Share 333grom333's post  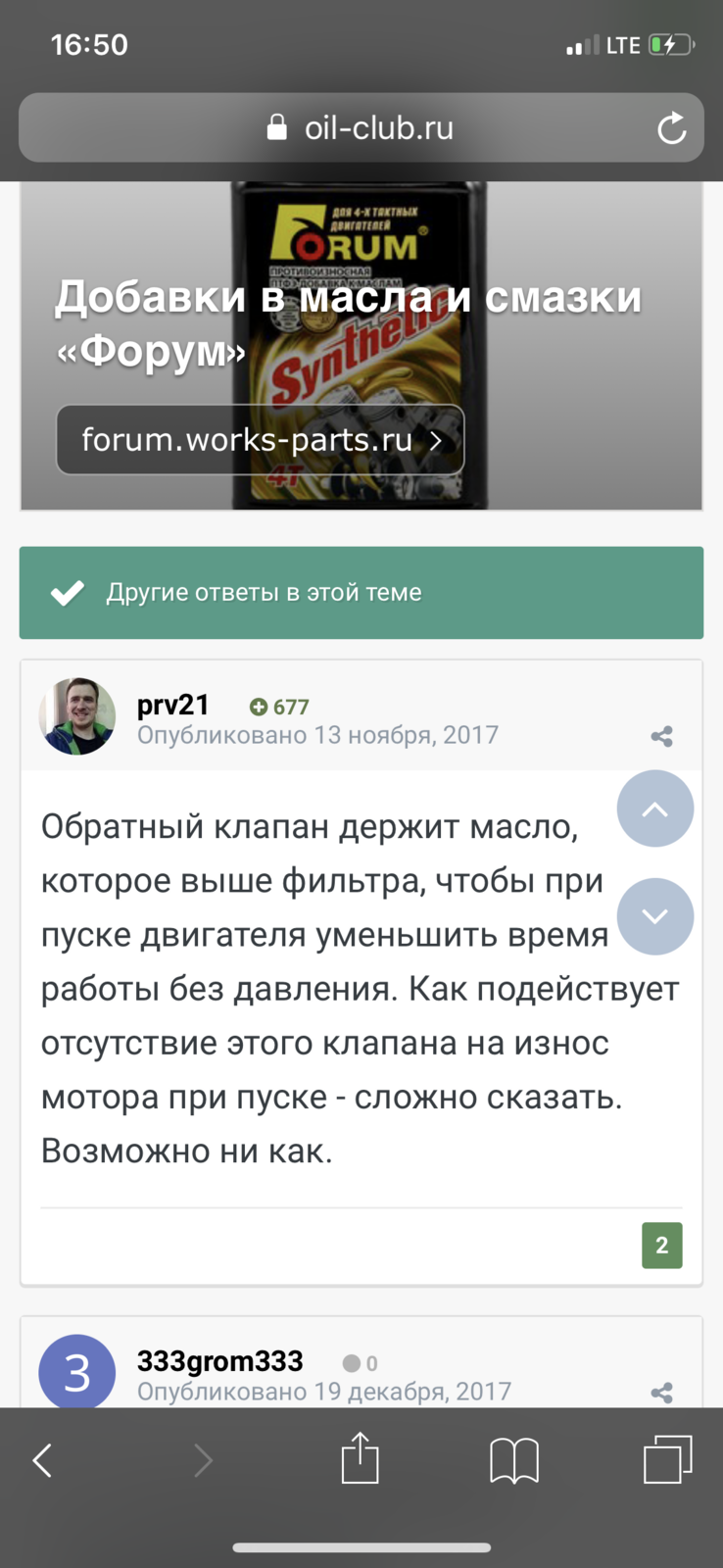(662, 1393)
